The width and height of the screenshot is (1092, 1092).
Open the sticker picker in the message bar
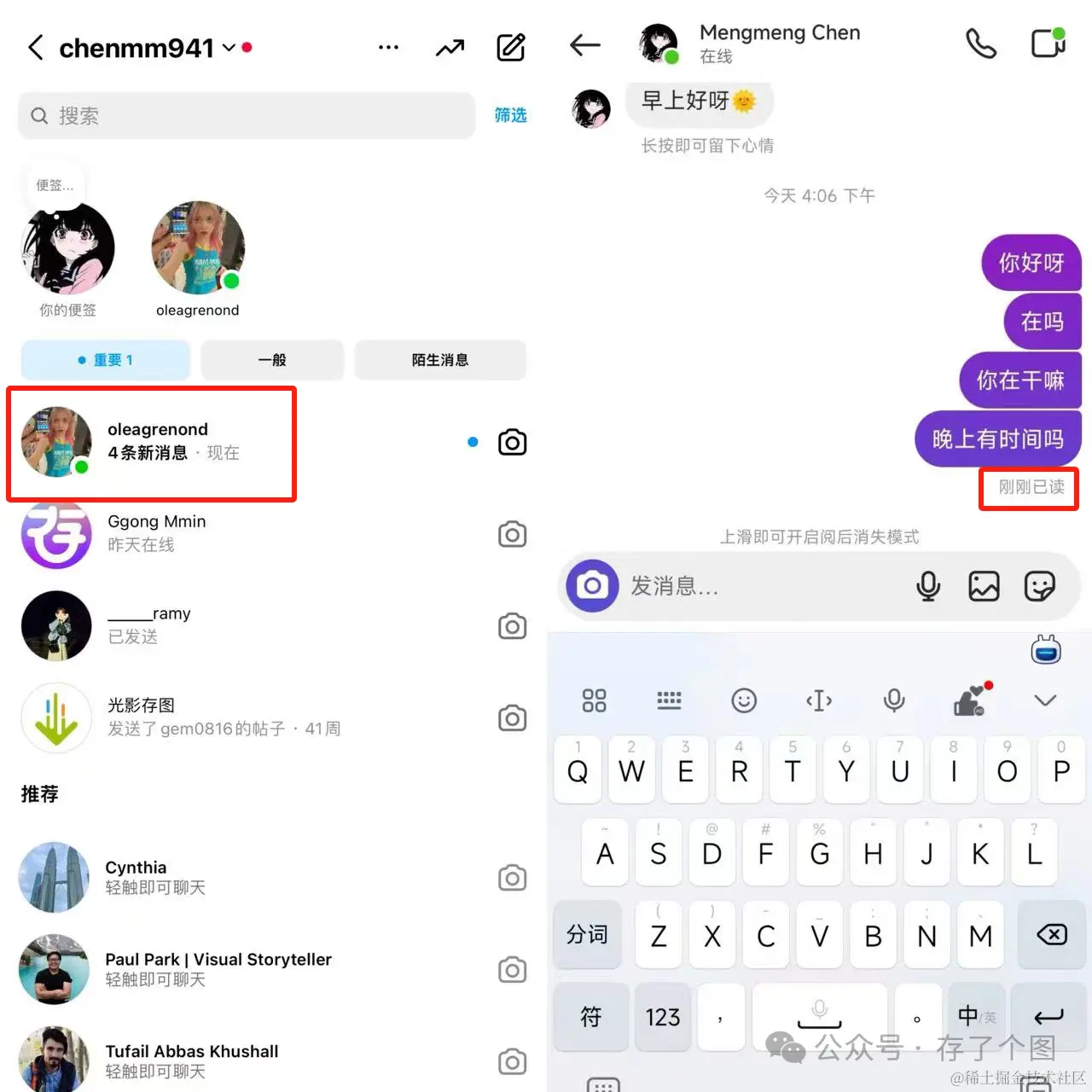tap(1039, 586)
